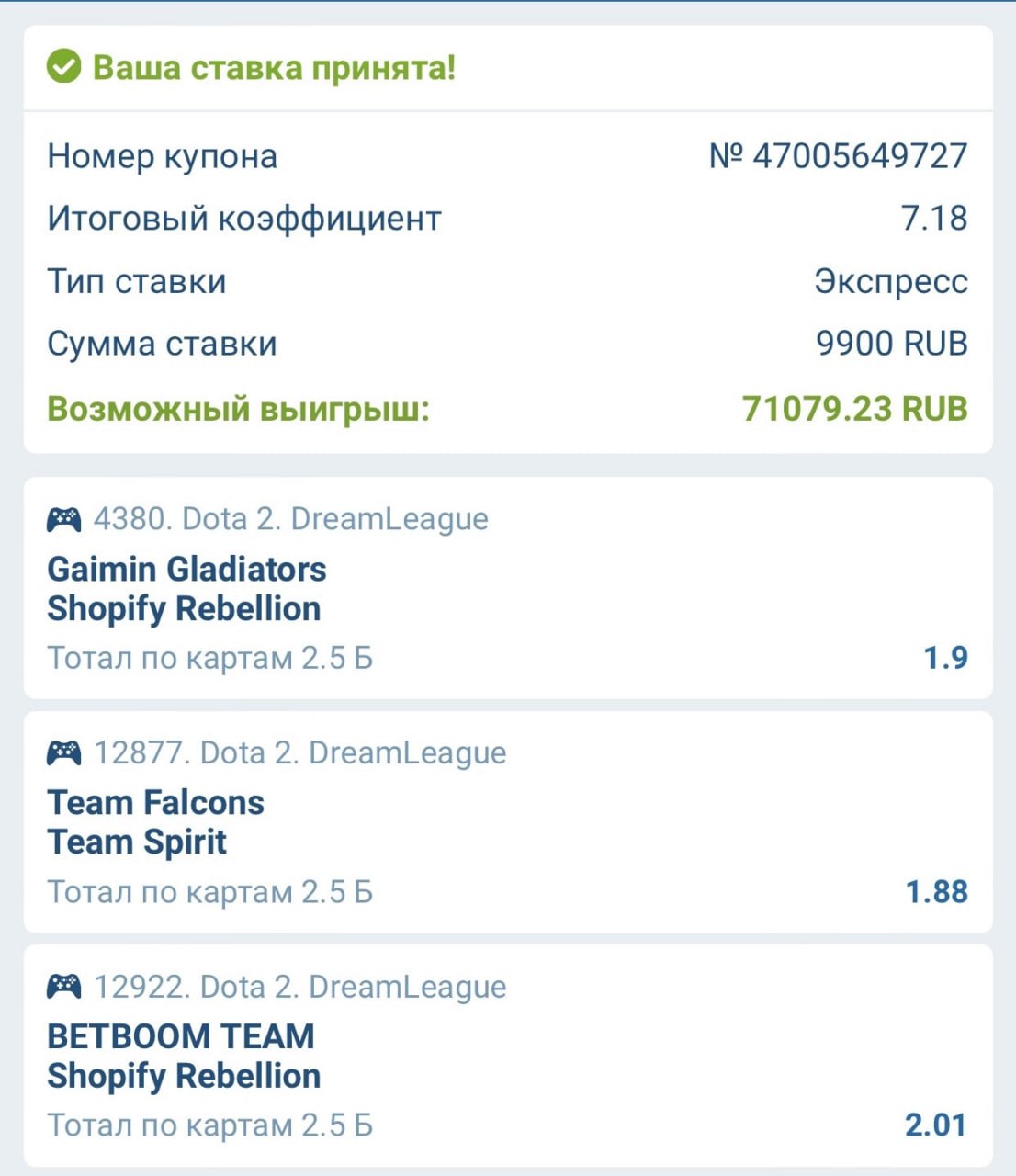This screenshot has height=1176, width=1016.
Task: Expand the first event card details
Action: (508, 588)
